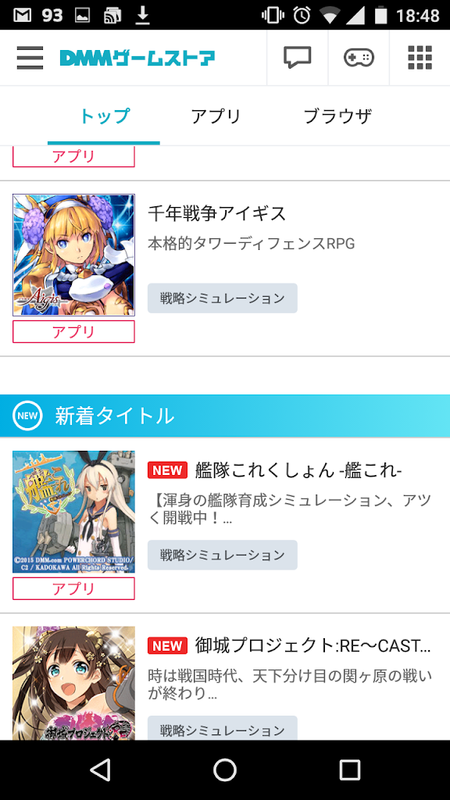Screen dimensions: 450x800
Task: Tap 戦略シミュレーション chip under 千年戦争アイギス
Action: [222, 298]
